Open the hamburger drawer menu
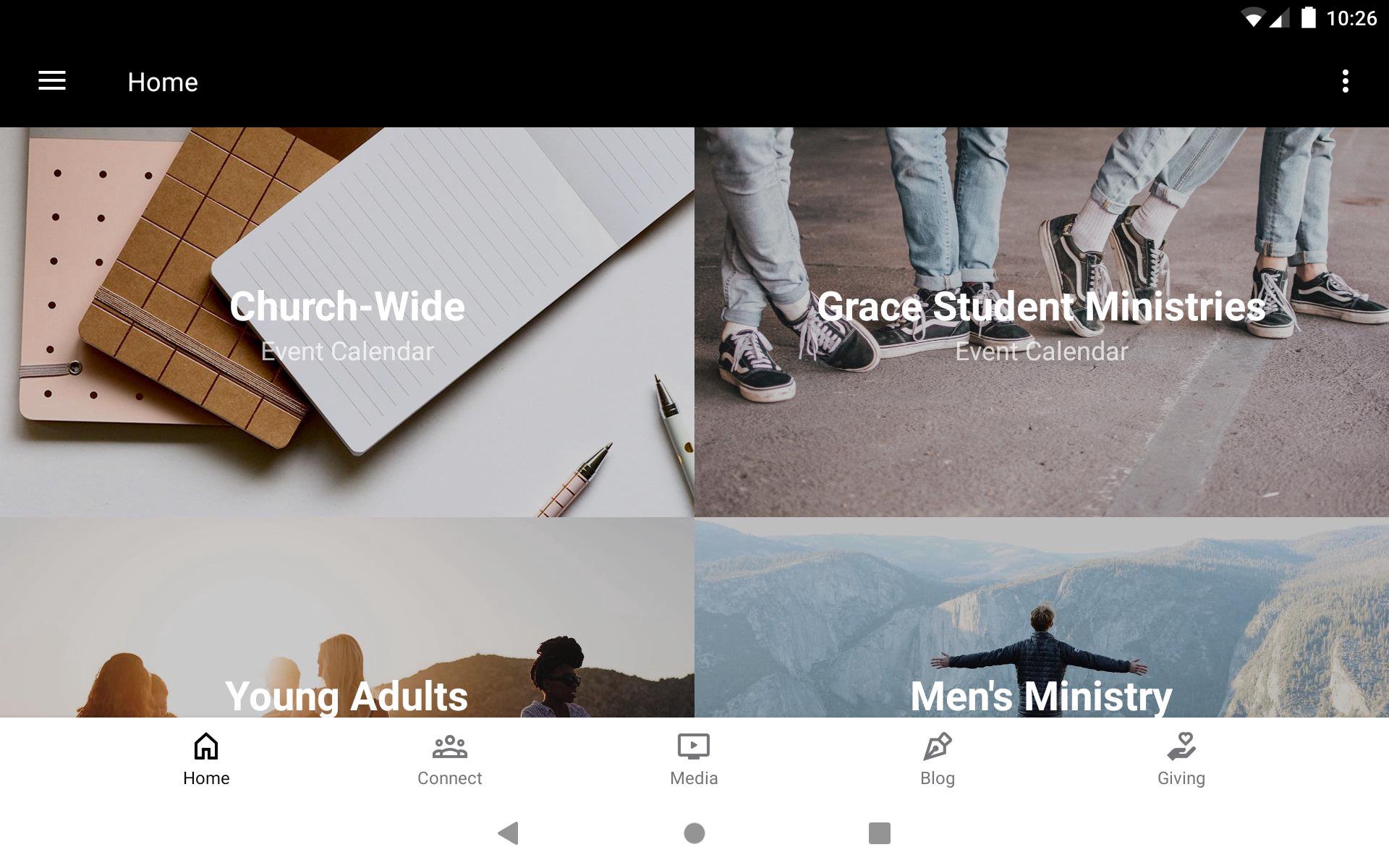 pyautogui.click(x=52, y=81)
